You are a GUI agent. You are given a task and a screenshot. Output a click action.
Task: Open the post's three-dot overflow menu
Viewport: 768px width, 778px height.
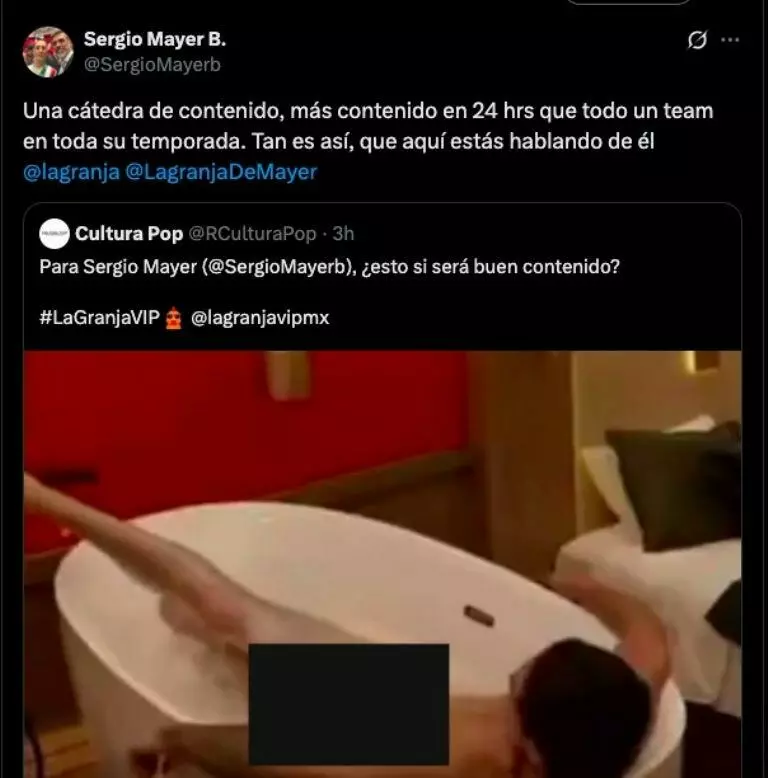point(730,40)
